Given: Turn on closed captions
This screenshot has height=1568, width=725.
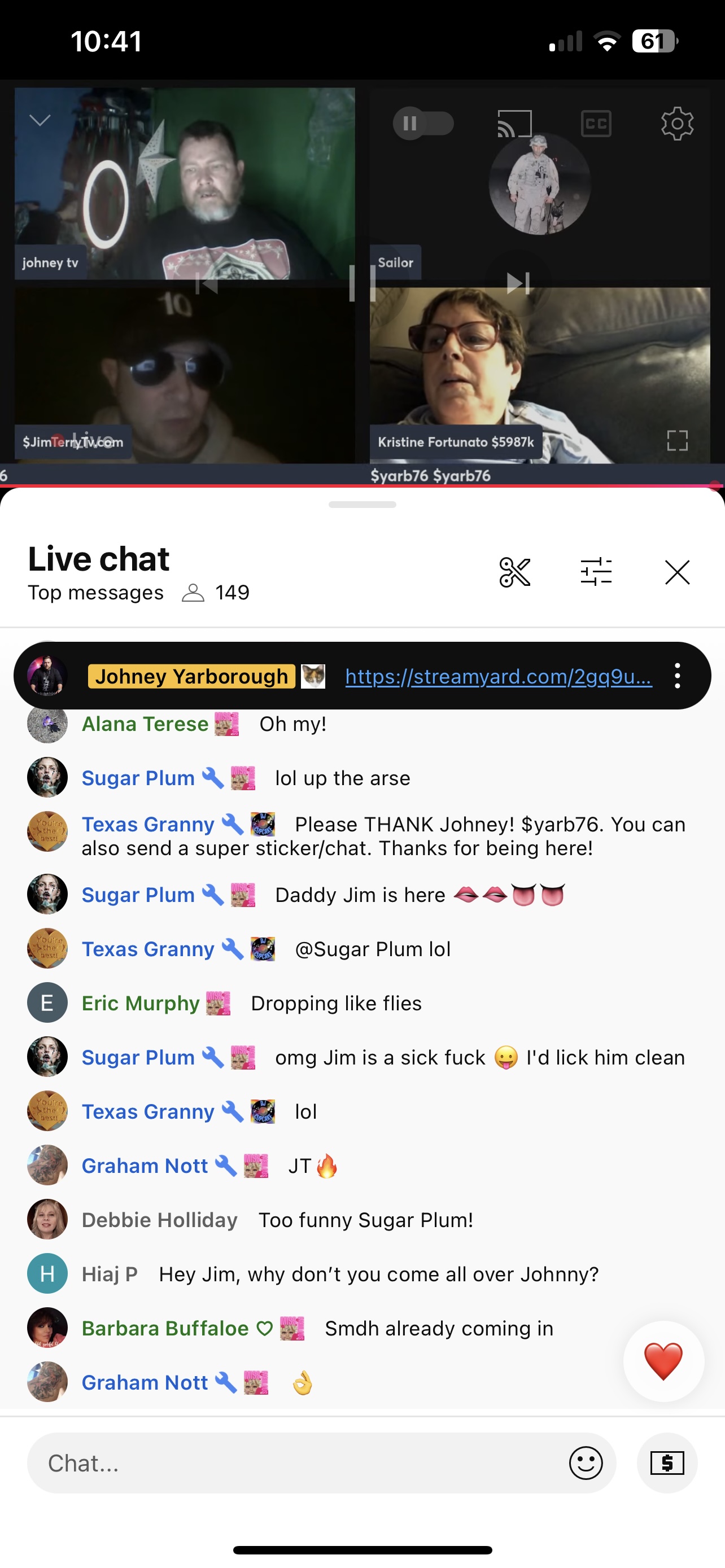Looking at the screenshot, I should click(x=596, y=124).
